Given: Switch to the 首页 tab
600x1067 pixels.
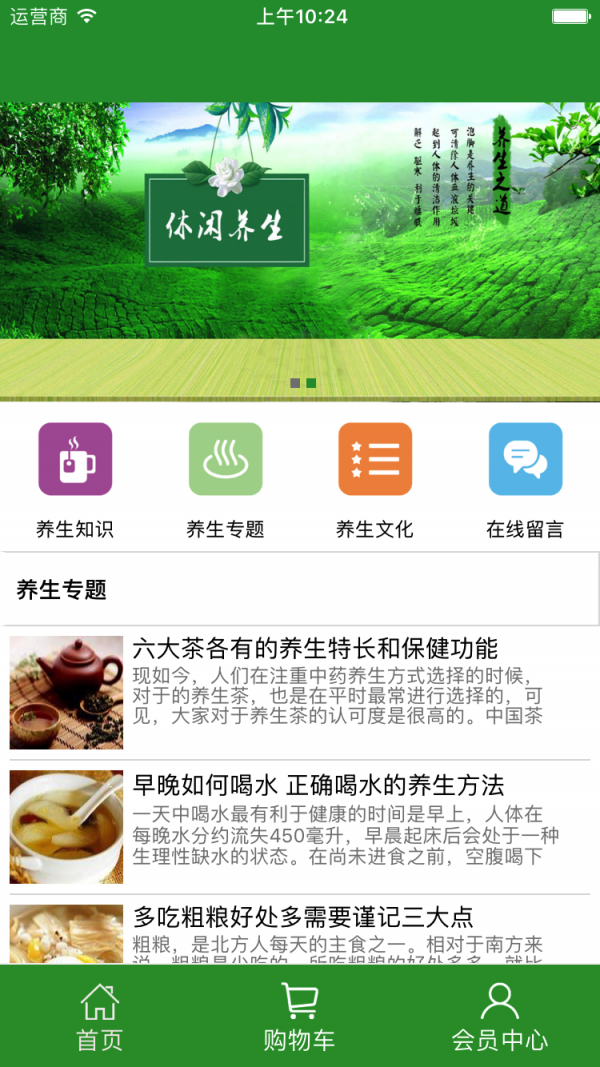Looking at the screenshot, I should pos(100,1017).
